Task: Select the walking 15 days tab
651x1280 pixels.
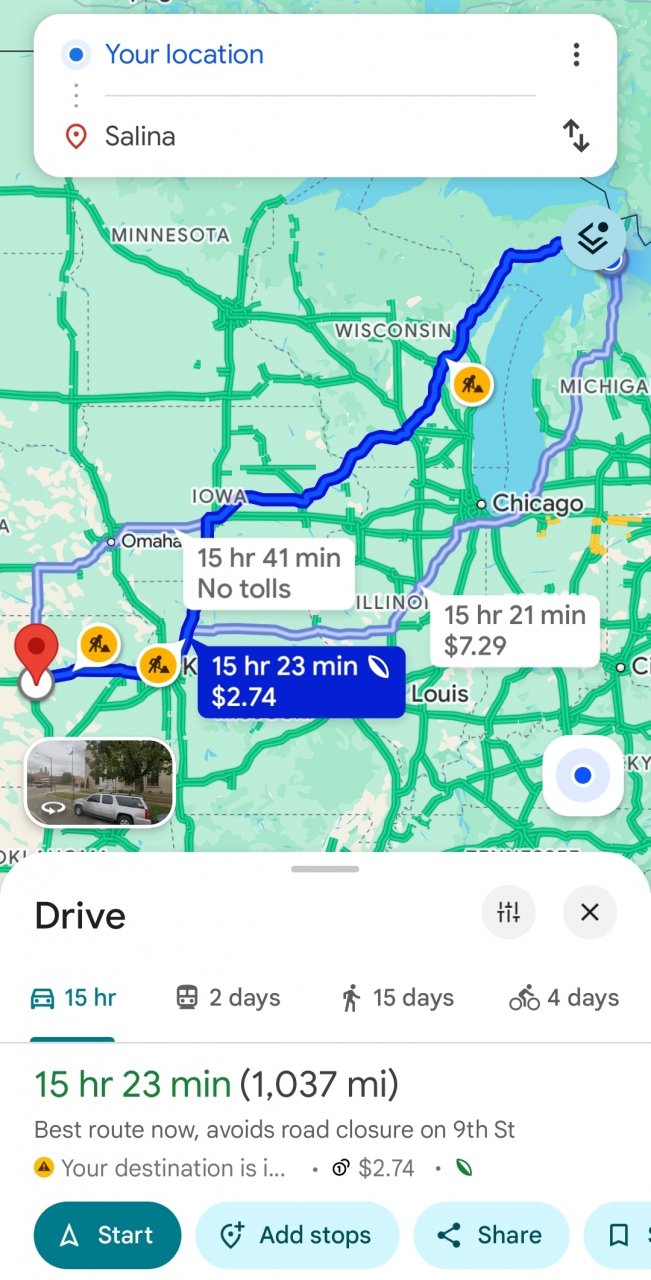Action: tap(397, 998)
